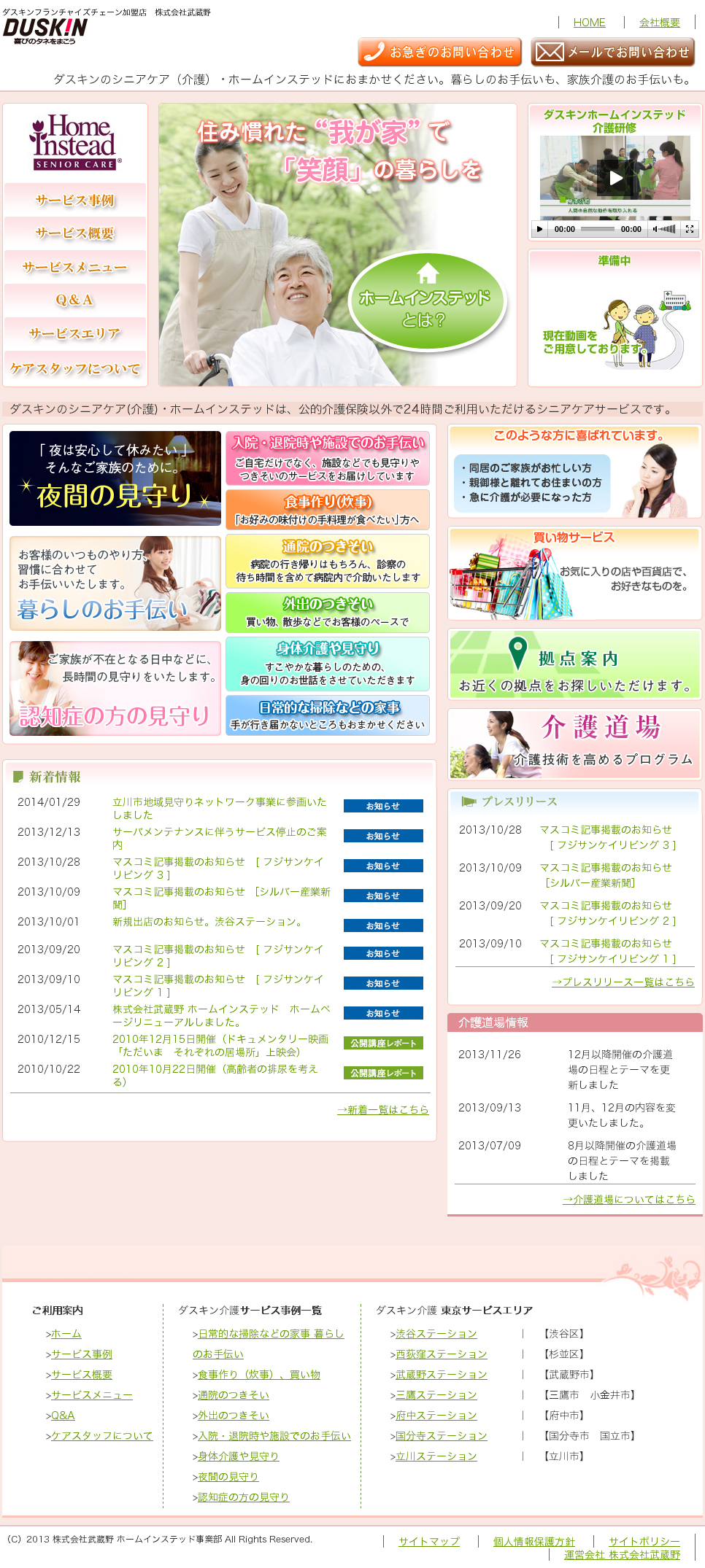Open the HOME link in header
705x1568 pixels.
(x=589, y=23)
